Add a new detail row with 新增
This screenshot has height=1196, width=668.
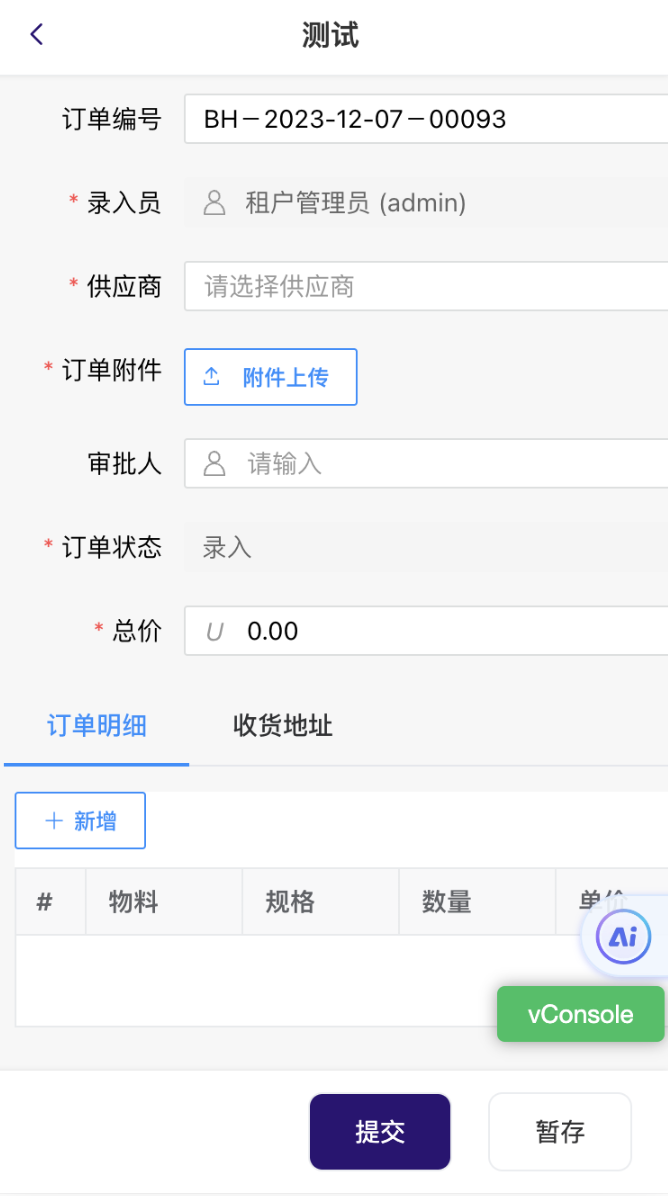coord(80,821)
